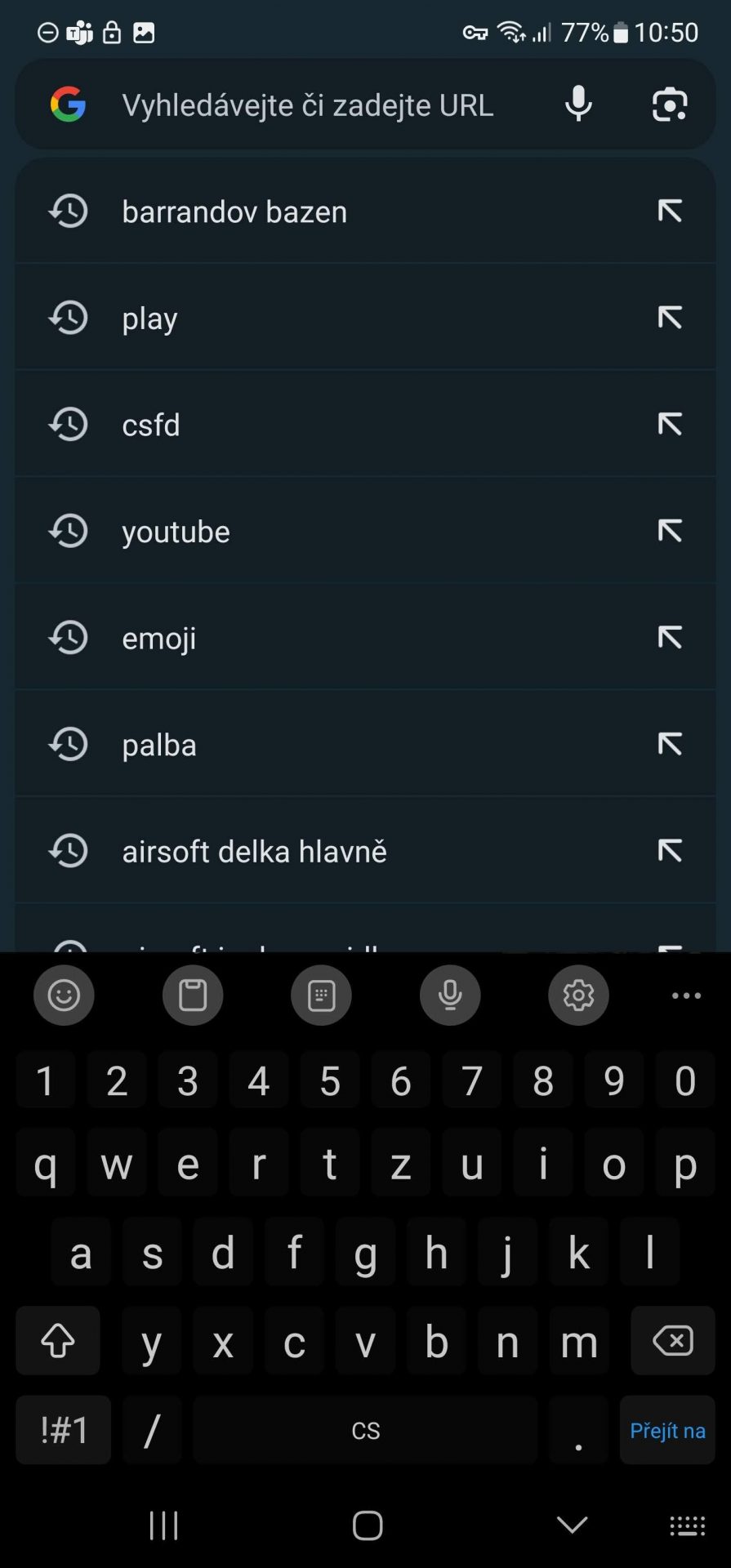Image resolution: width=731 pixels, height=1568 pixels.
Task: Open 'airsoft delka hlavně' suggestion
Action: click(365, 851)
